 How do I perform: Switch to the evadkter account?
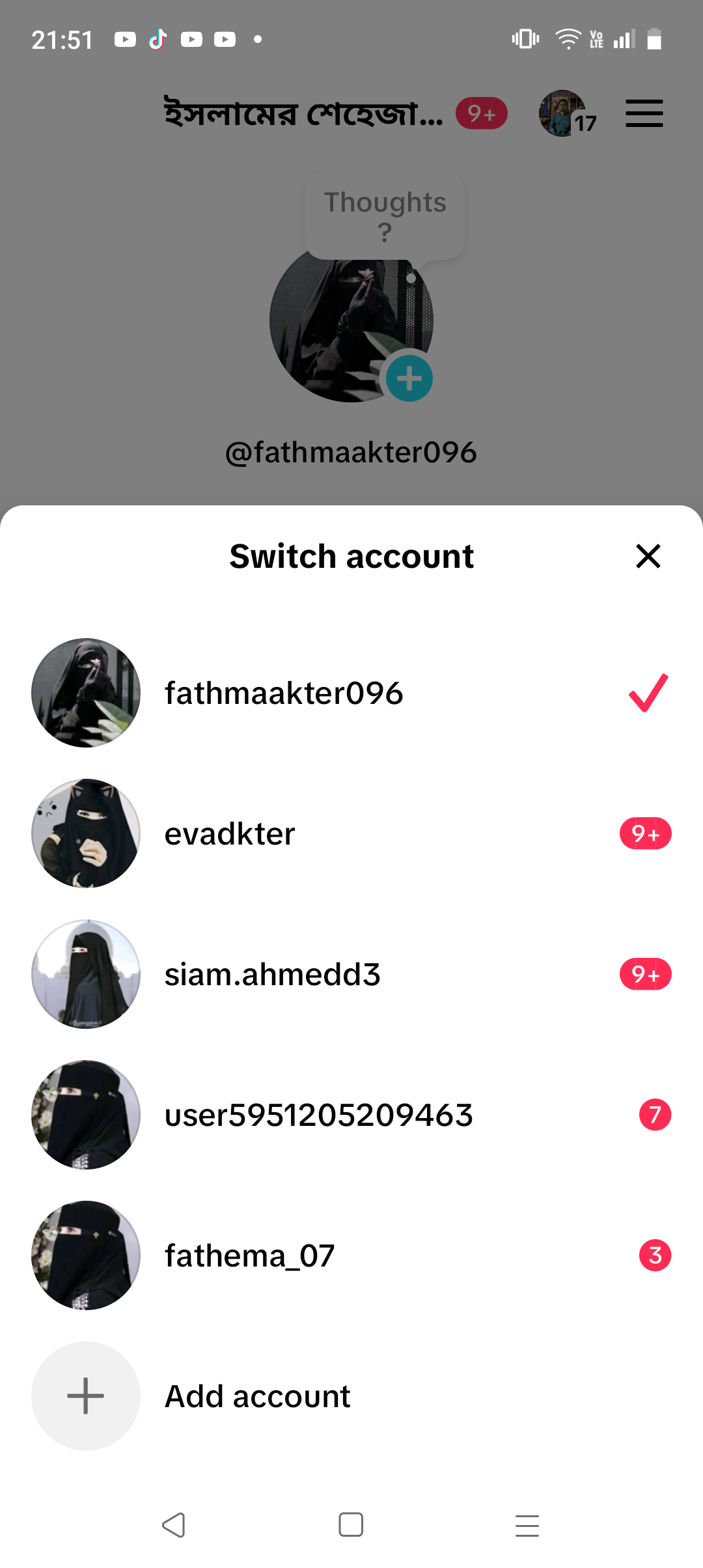tap(351, 833)
